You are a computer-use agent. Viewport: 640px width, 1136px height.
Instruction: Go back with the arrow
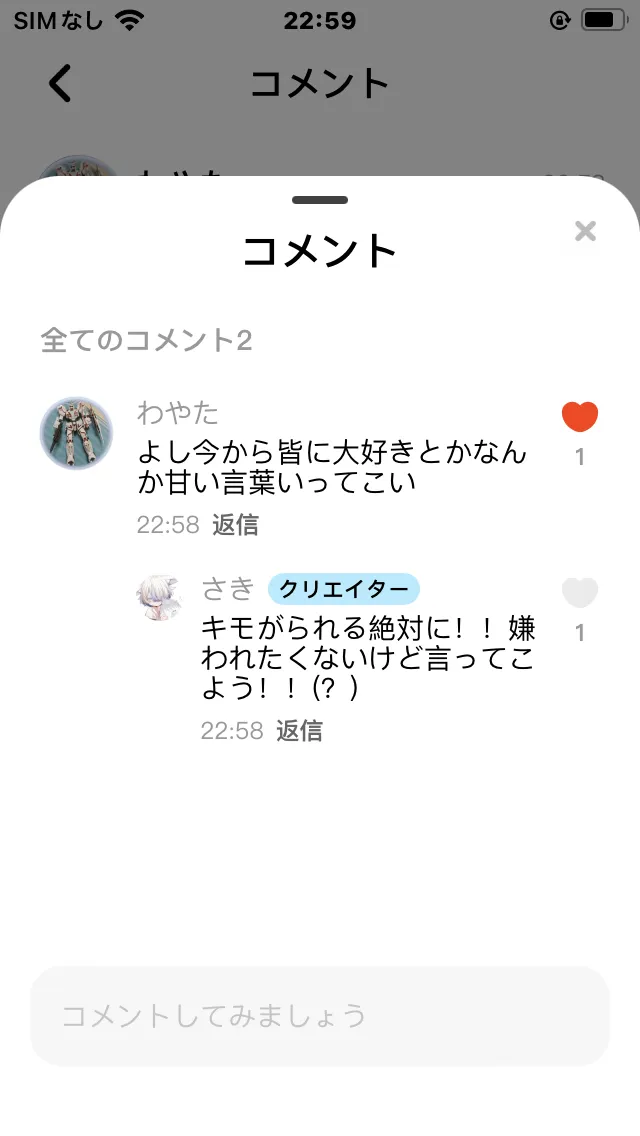pyautogui.click(x=61, y=84)
